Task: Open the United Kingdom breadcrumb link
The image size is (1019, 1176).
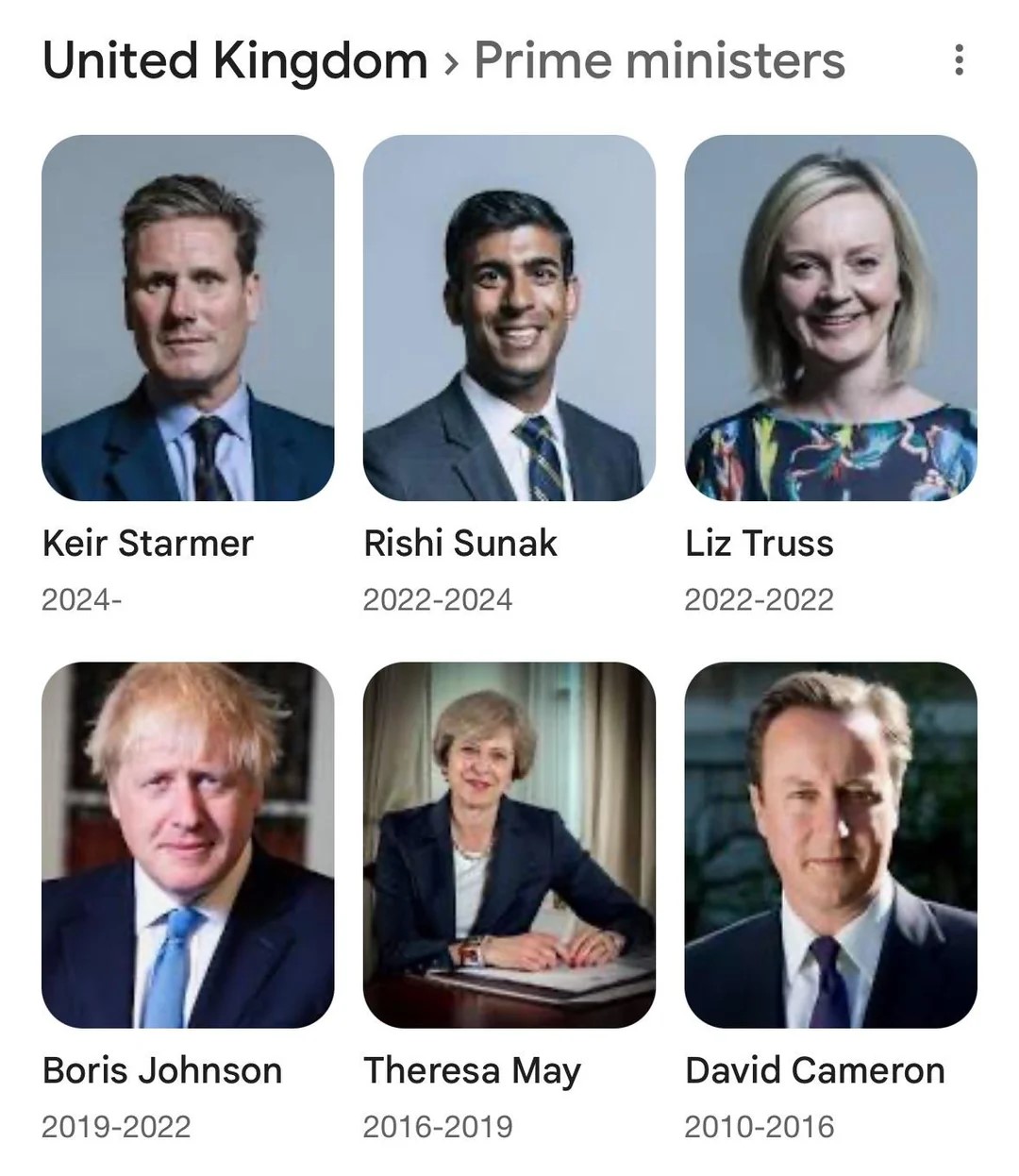Action: [235, 60]
